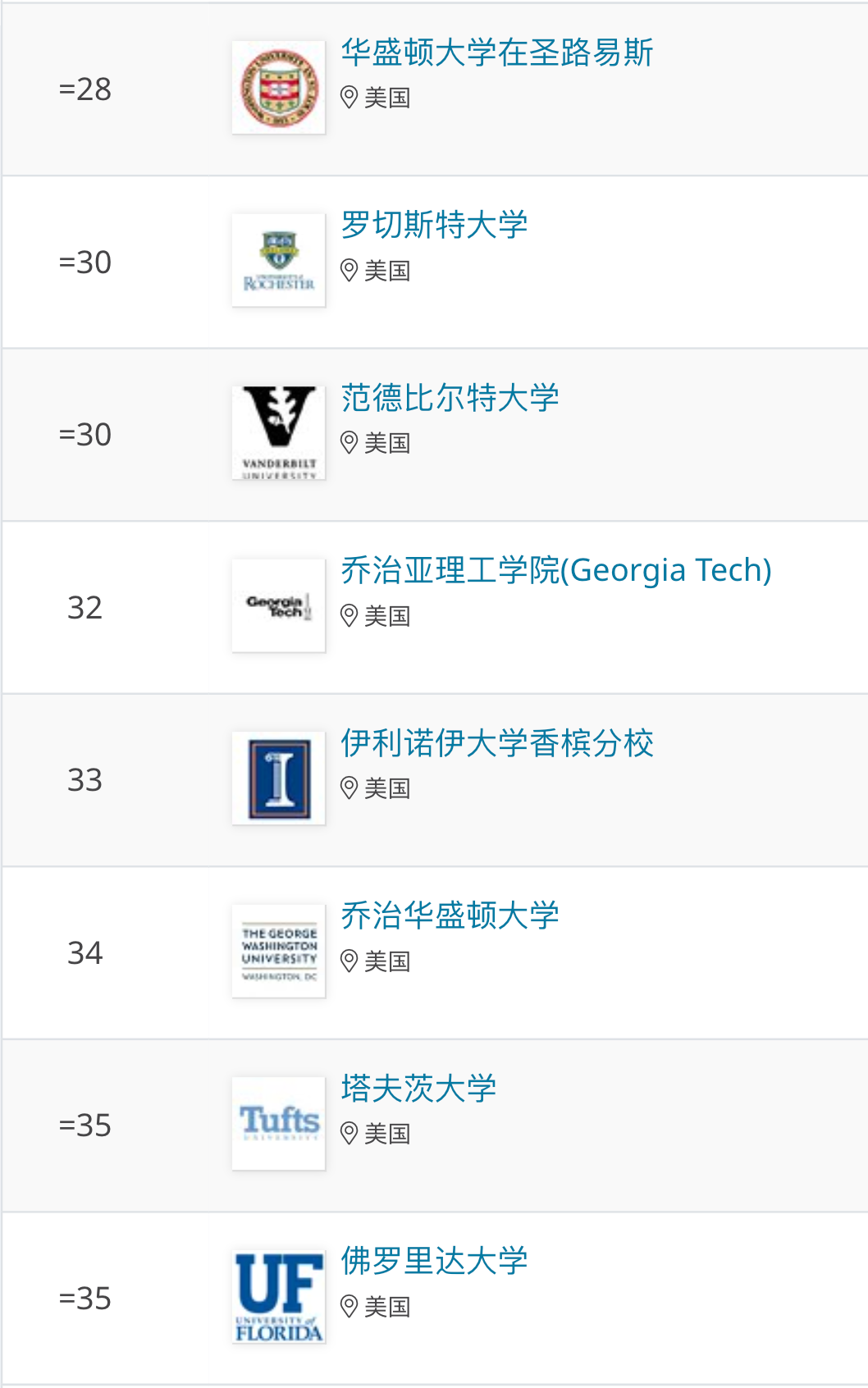Open 乔治华盛顿大学 link
The height and width of the screenshot is (1388, 868).
pyautogui.click(x=450, y=915)
